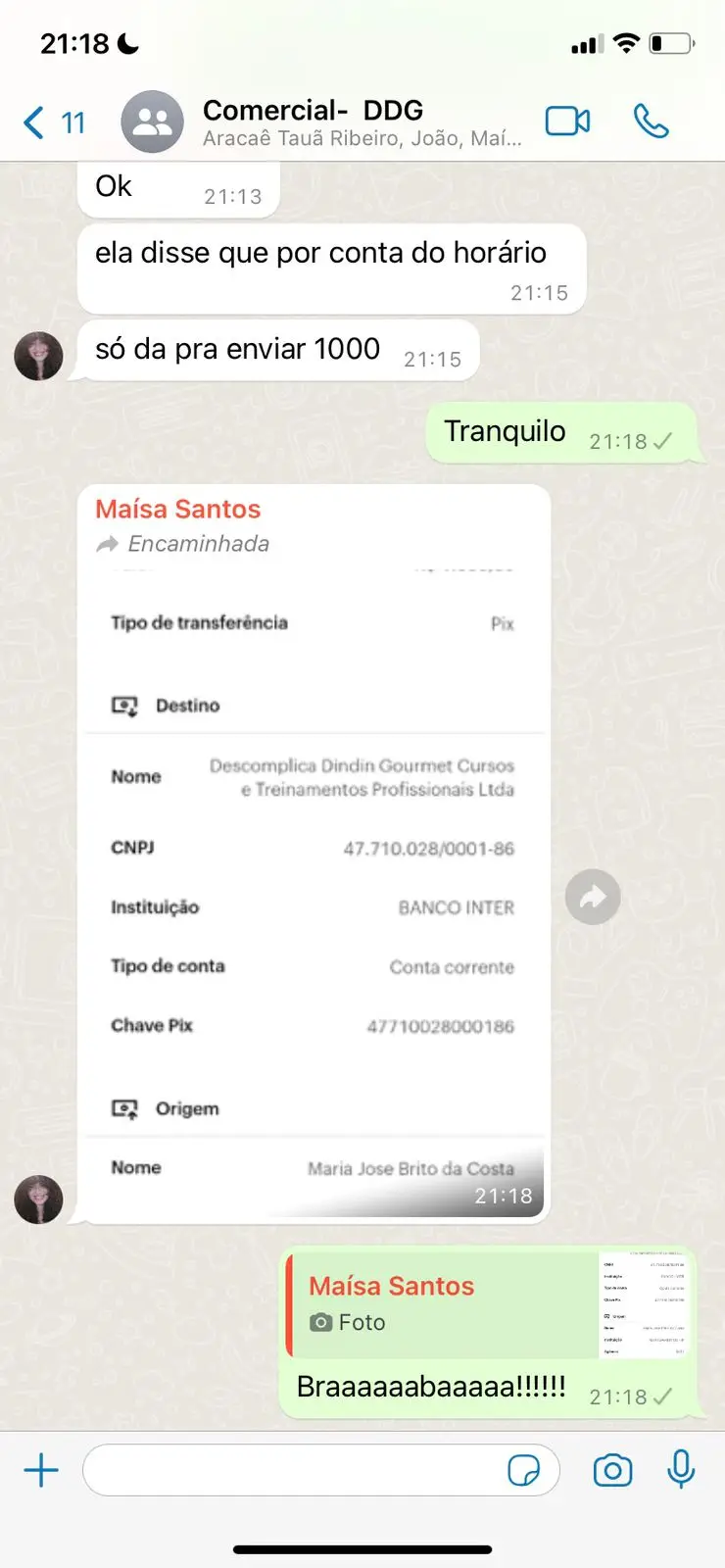This screenshot has width=725, height=1568.
Task: Open the camera to take a photo
Action: click(x=612, y=1470)
